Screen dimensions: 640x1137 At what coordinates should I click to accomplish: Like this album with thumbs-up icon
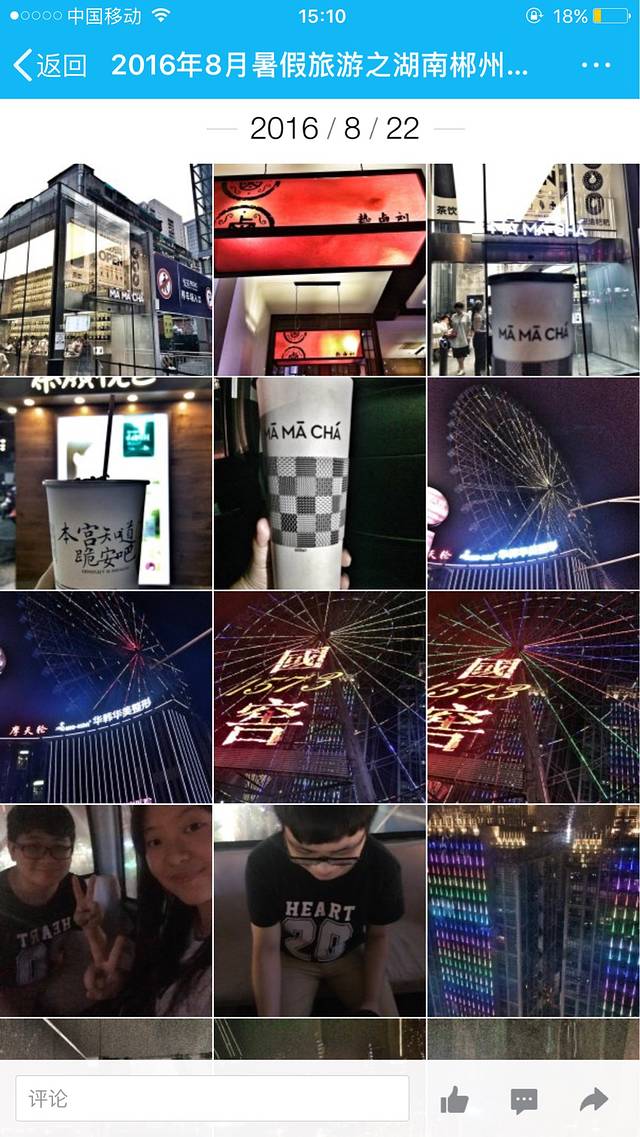[454, 1100]
